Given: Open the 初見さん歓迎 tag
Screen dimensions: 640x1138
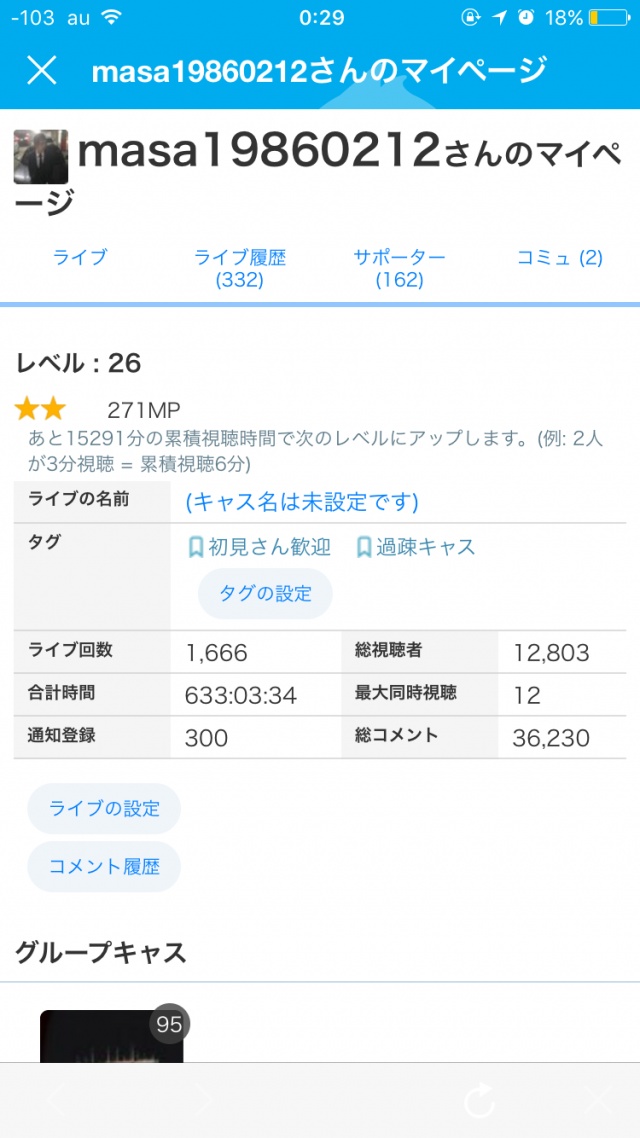Looking at the screenshot, I should [259, 547].
